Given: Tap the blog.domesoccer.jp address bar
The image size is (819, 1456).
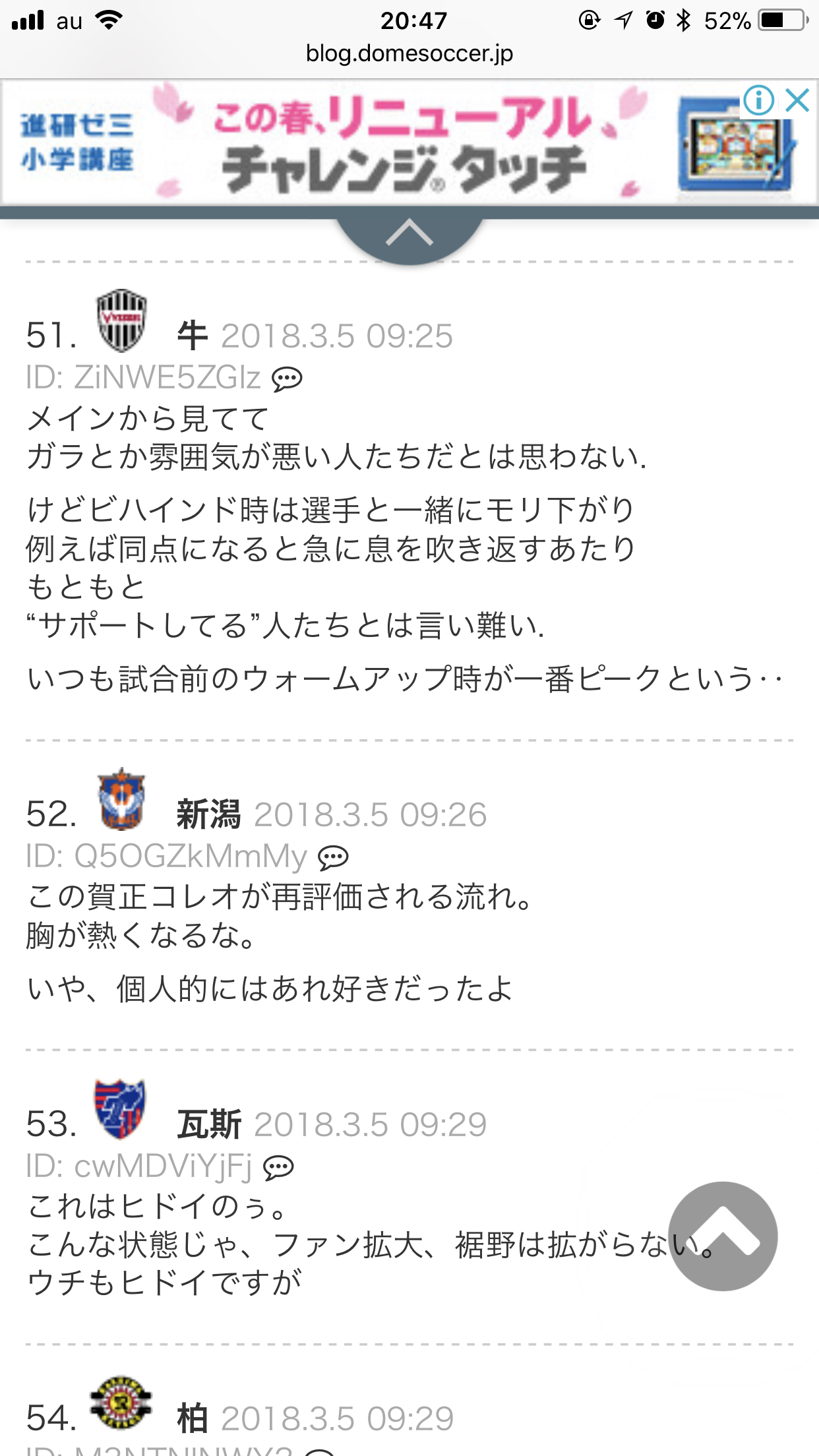Looking at the screenshot, I should click(x=409, y=53).
